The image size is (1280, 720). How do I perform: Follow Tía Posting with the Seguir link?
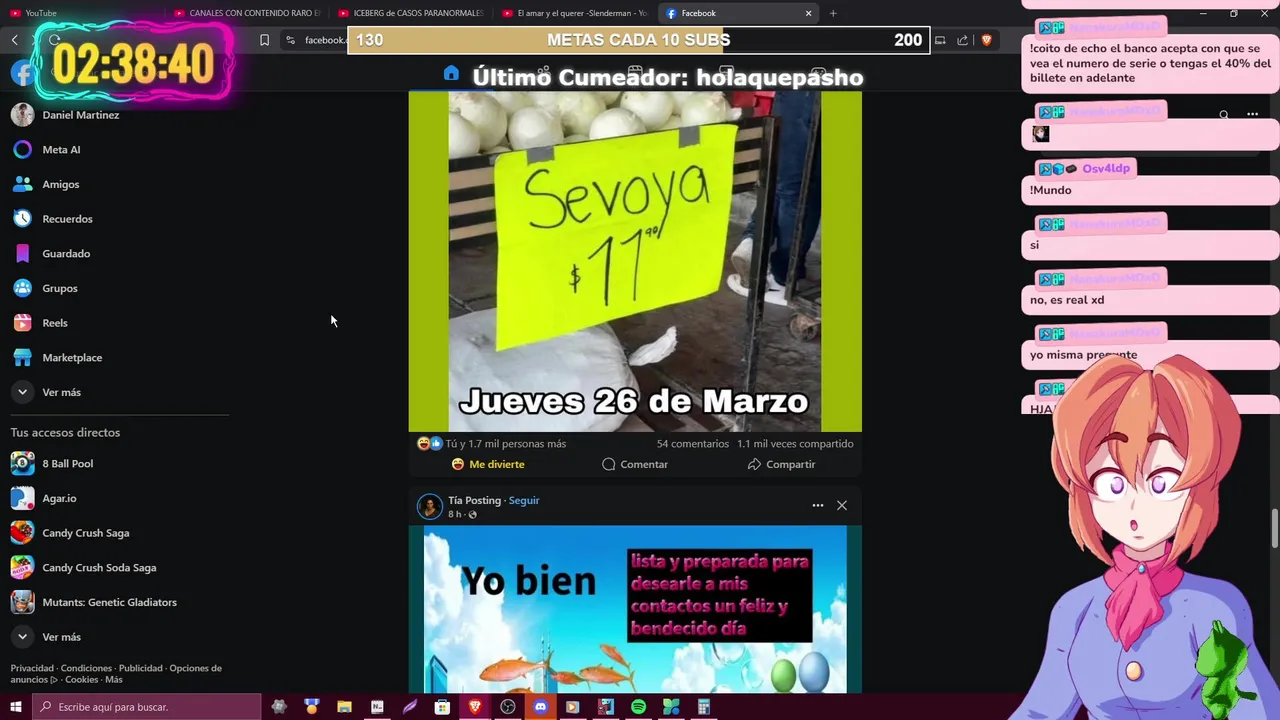(524, 500)
